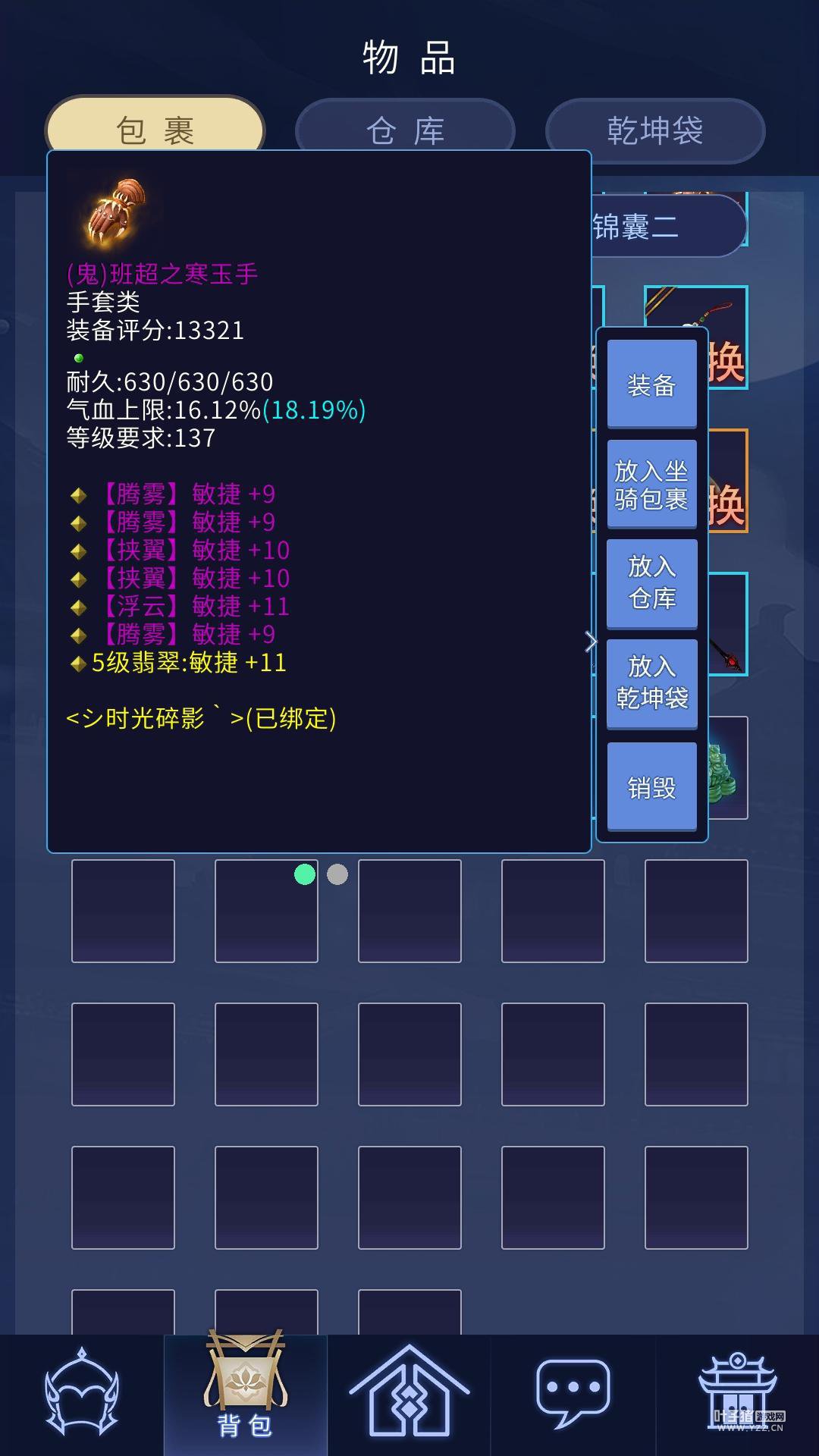Tap the 装备 button to equip gloves

tap(651, 384)
